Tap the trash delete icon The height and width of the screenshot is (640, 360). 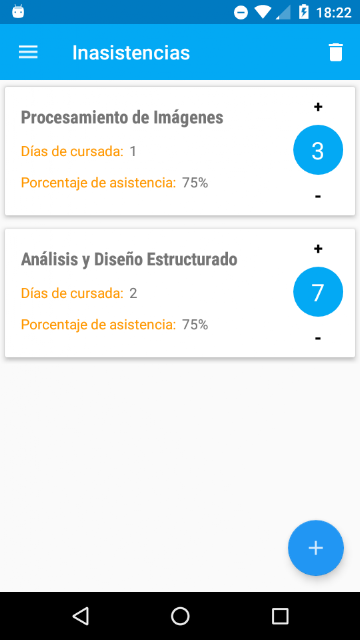(x=336, y=52)
